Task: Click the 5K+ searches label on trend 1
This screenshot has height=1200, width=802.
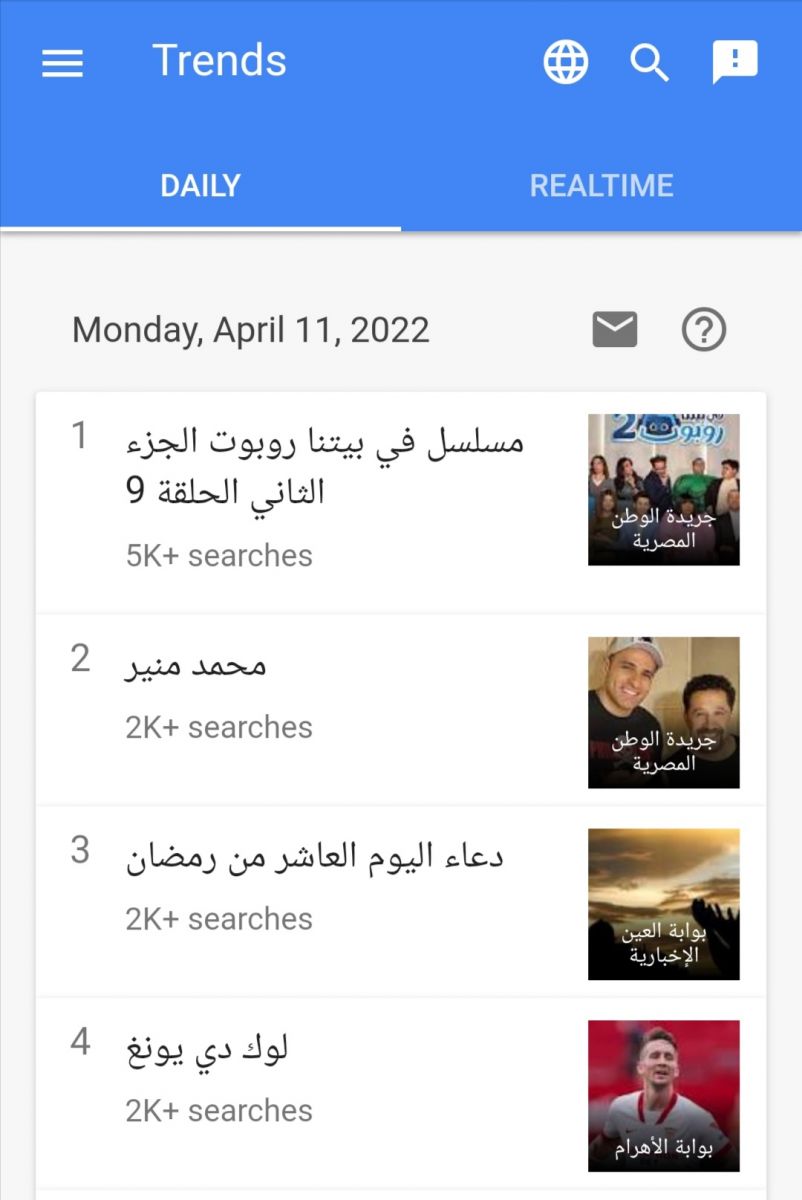Action: [219, 555]
